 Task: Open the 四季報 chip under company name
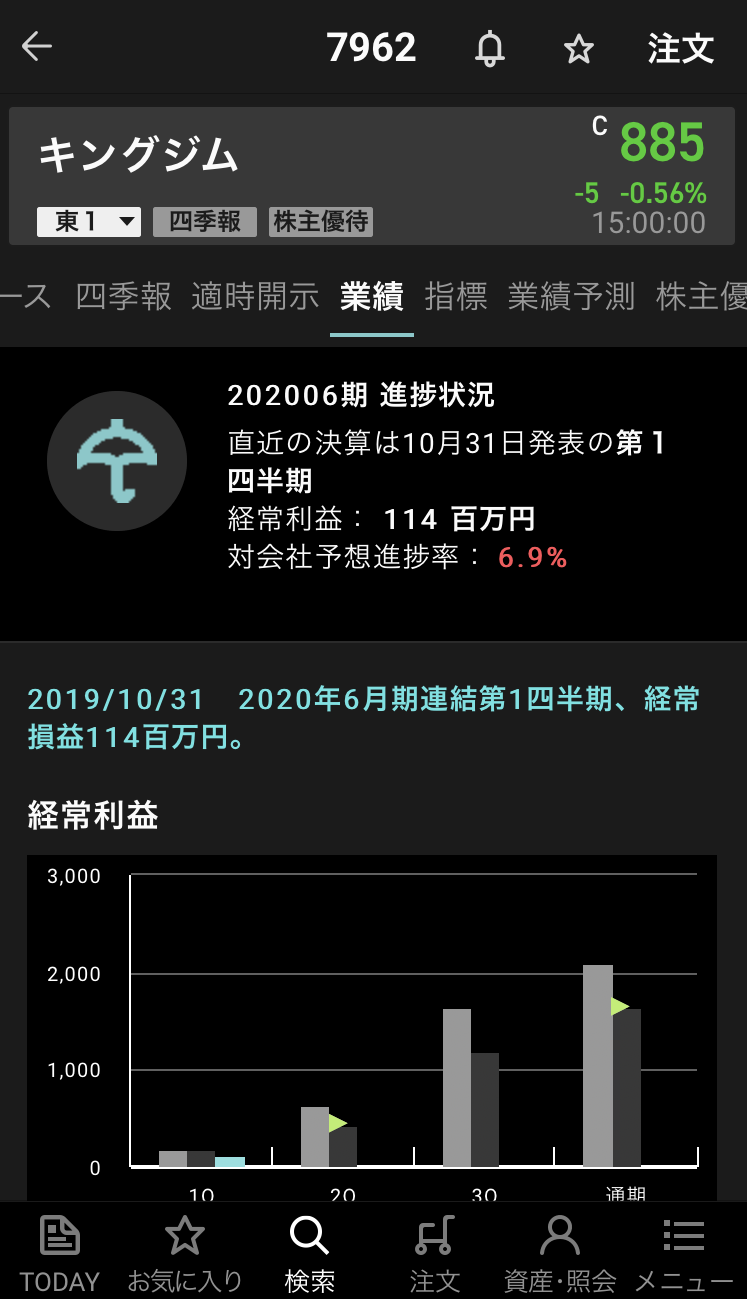click(x=204, y=221)
